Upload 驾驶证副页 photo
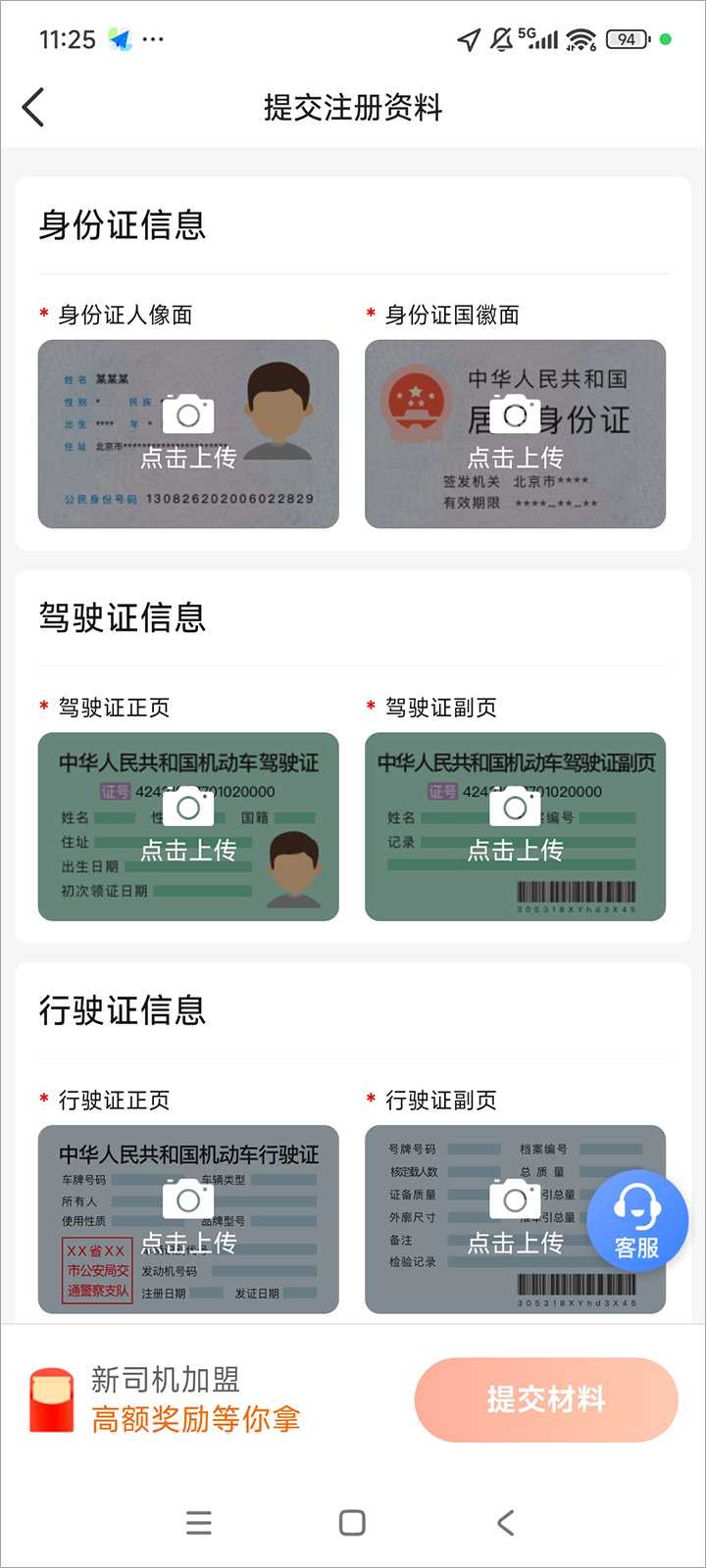Image resolution: width=706 pixels, height=1568 pixels. (x=515, y=826)
